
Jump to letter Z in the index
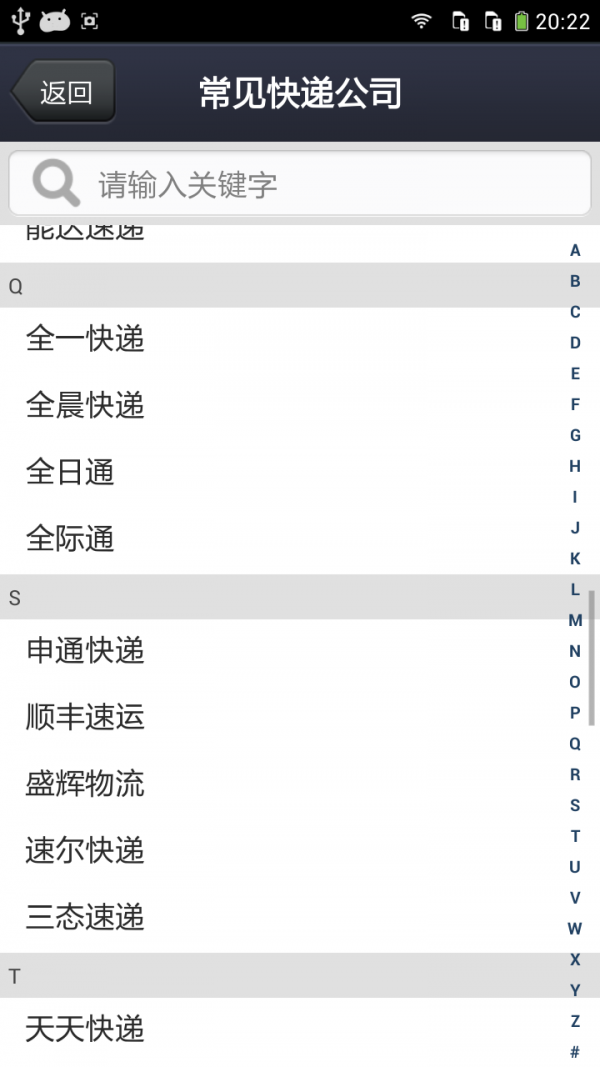575,1021
